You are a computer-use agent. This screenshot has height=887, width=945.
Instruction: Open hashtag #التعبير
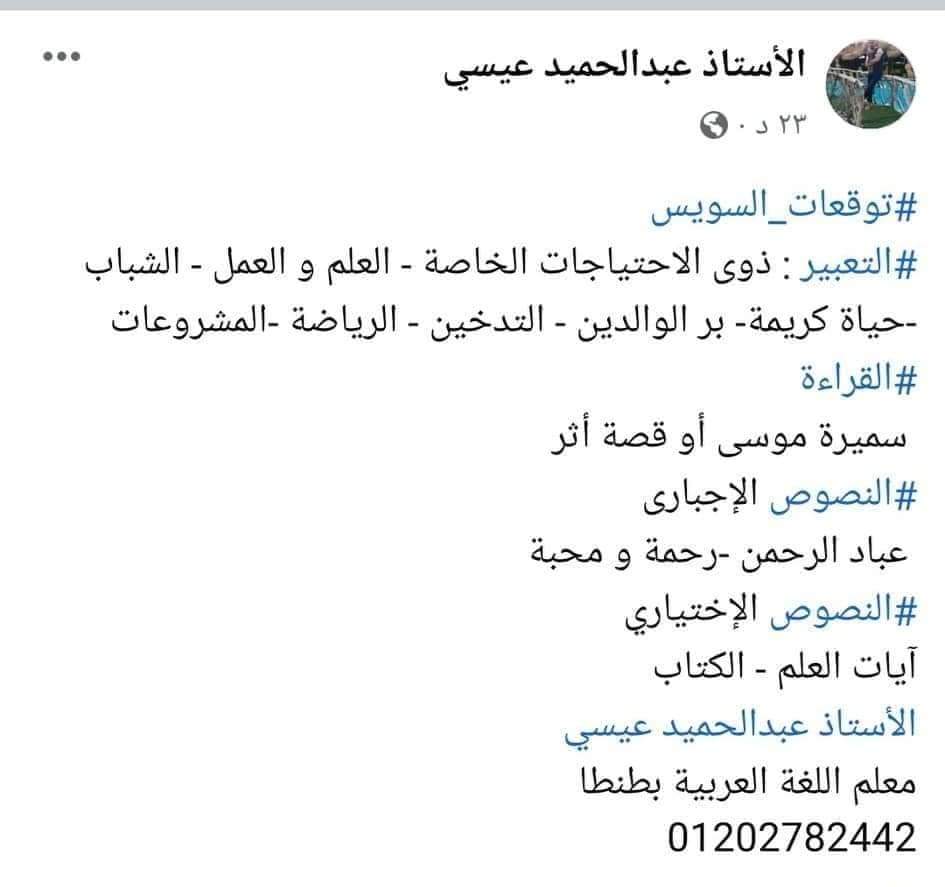coord(857,267)
